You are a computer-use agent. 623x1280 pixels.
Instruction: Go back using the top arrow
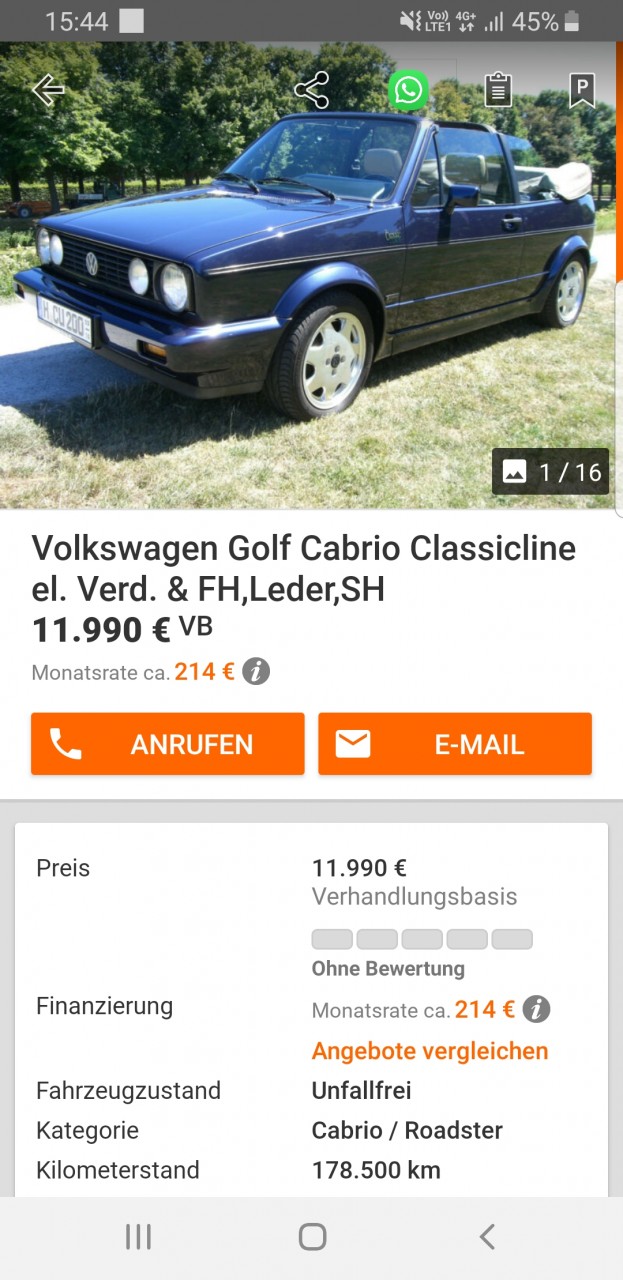coord(47,91)
